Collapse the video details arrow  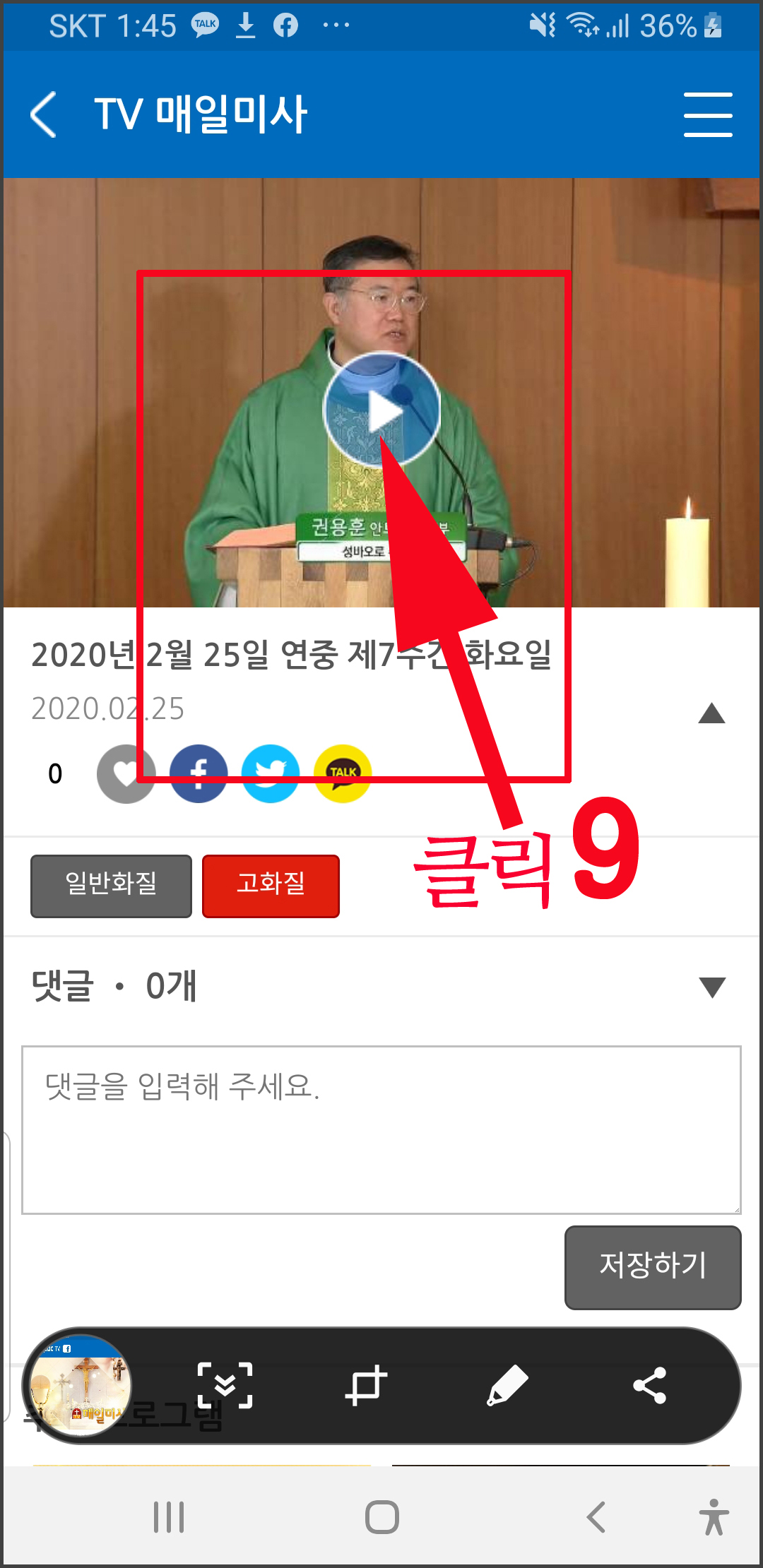pyautogui.click(x=711, y=713)
